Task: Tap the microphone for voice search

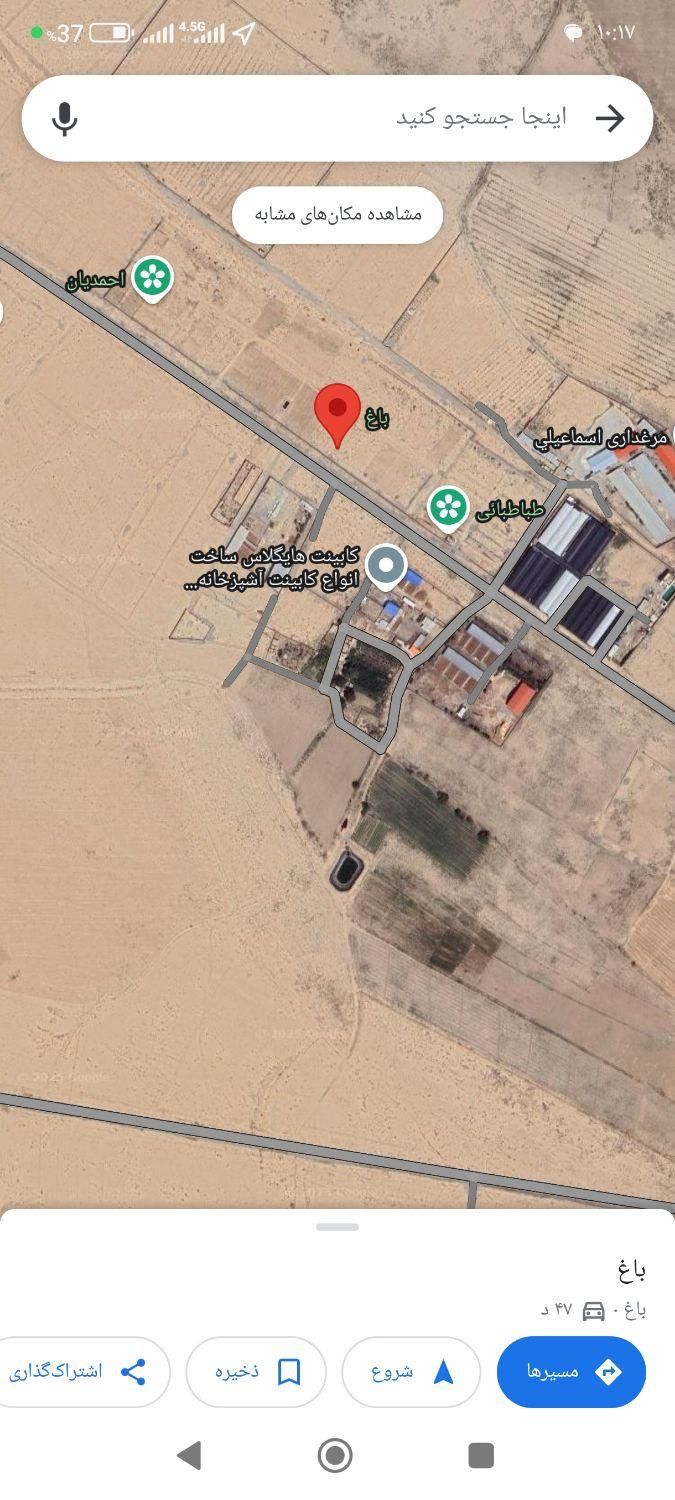Action: click(x=65, y=119)
